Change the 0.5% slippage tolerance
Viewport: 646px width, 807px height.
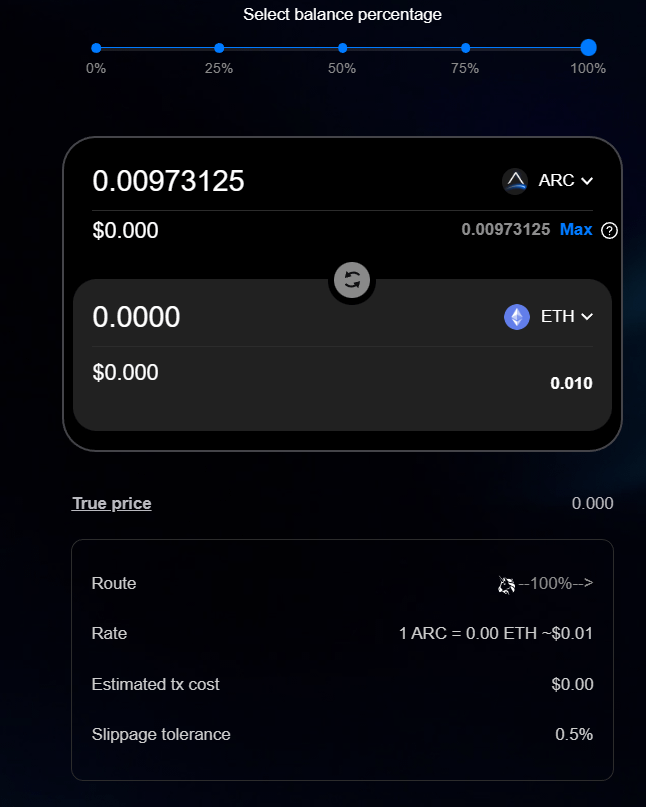[574, 734]
